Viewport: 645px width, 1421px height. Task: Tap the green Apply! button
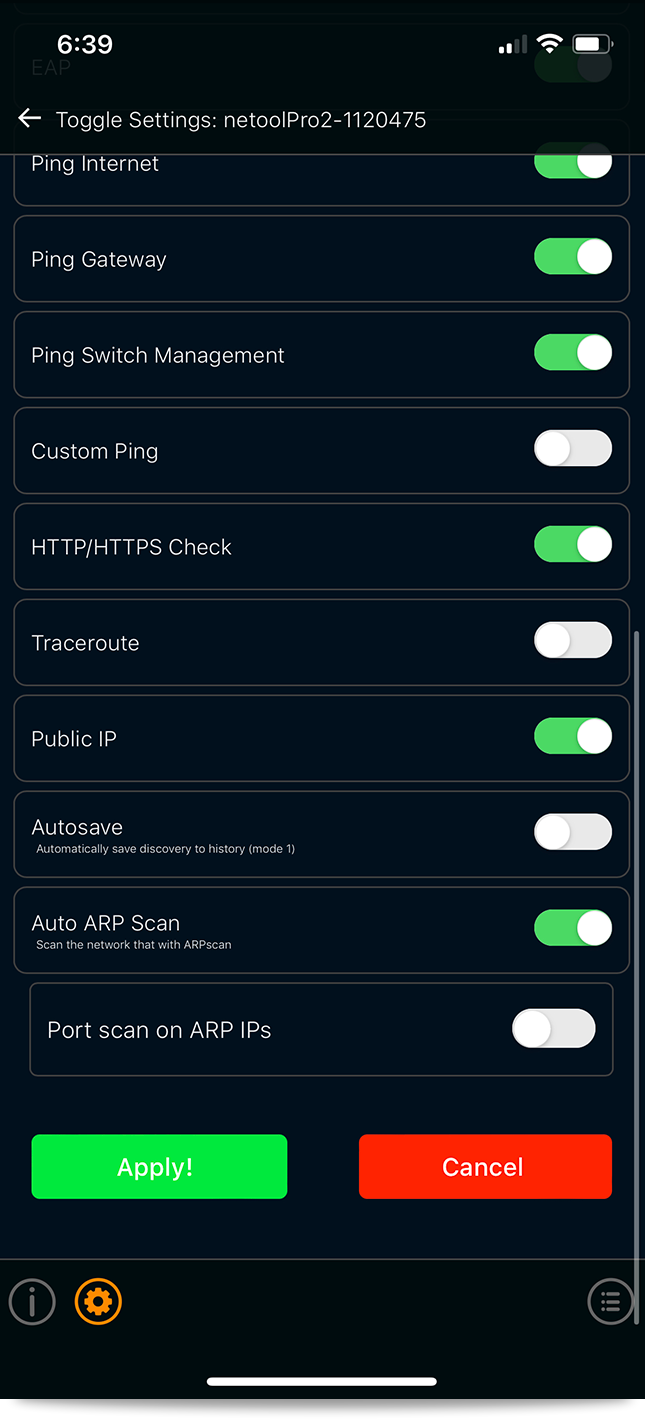(x=159, y=1166)
